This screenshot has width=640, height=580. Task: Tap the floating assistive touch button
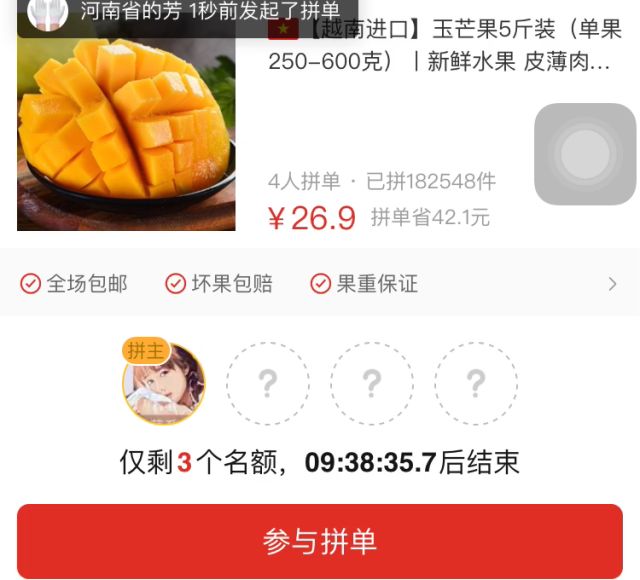point(585,154)
